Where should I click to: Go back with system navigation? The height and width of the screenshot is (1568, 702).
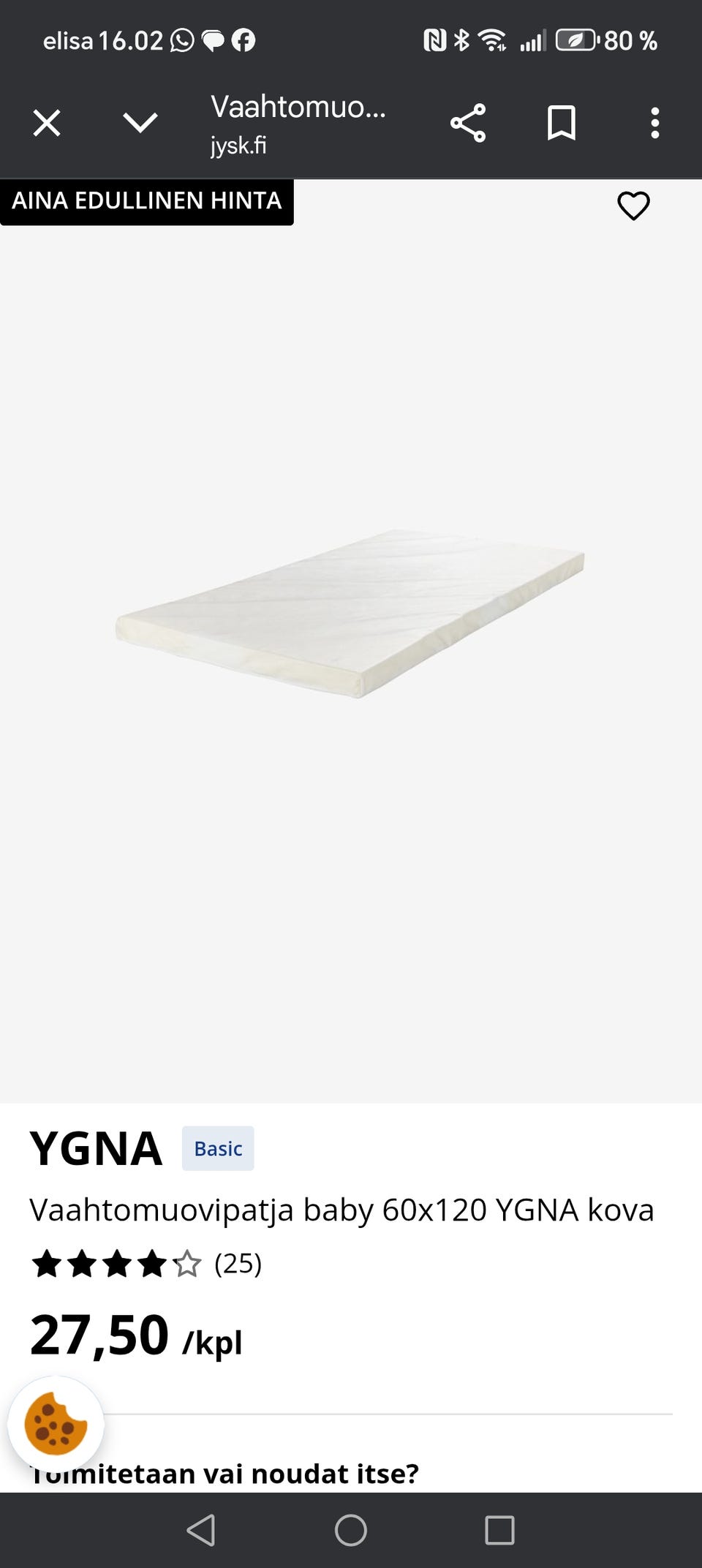coord(201,1529)
